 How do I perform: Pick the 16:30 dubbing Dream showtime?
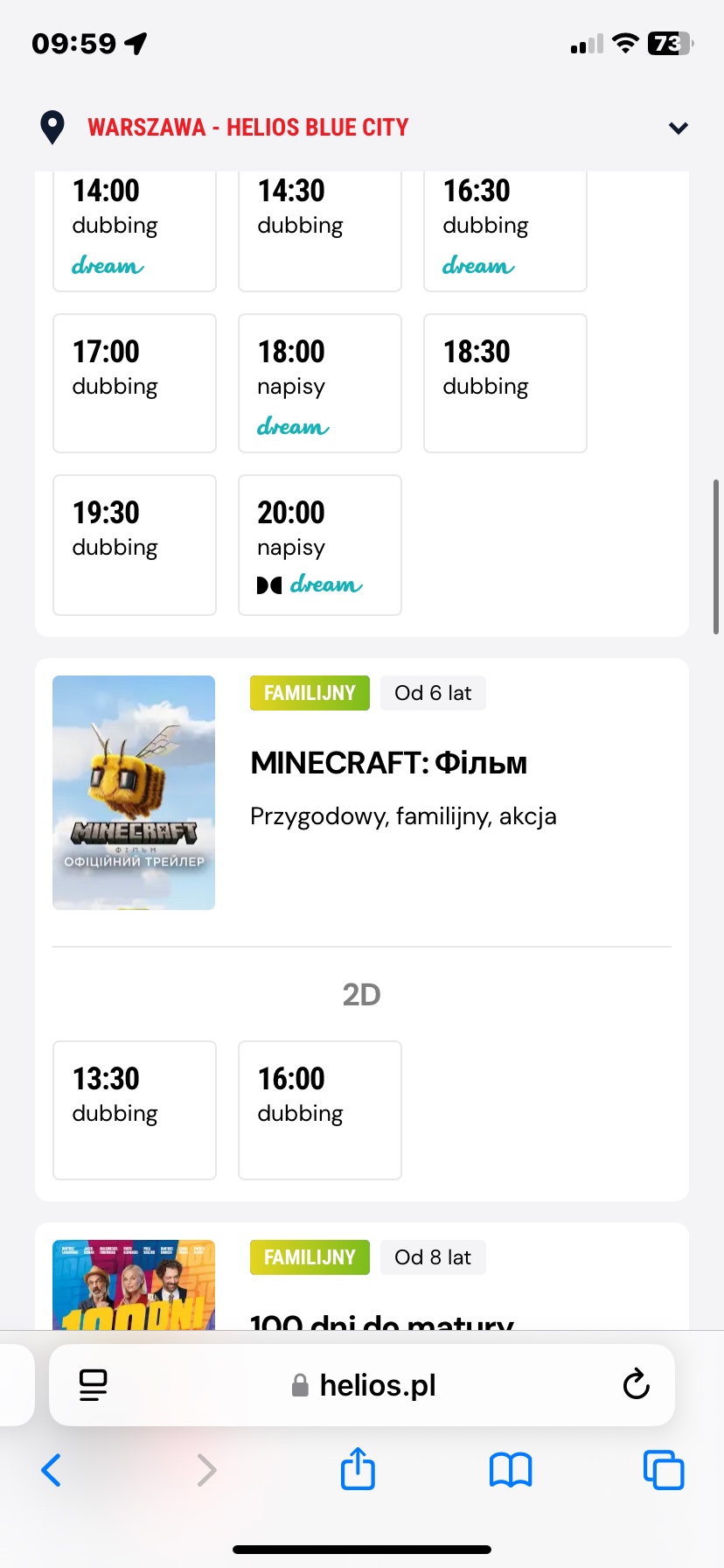[x=505, y=230]
